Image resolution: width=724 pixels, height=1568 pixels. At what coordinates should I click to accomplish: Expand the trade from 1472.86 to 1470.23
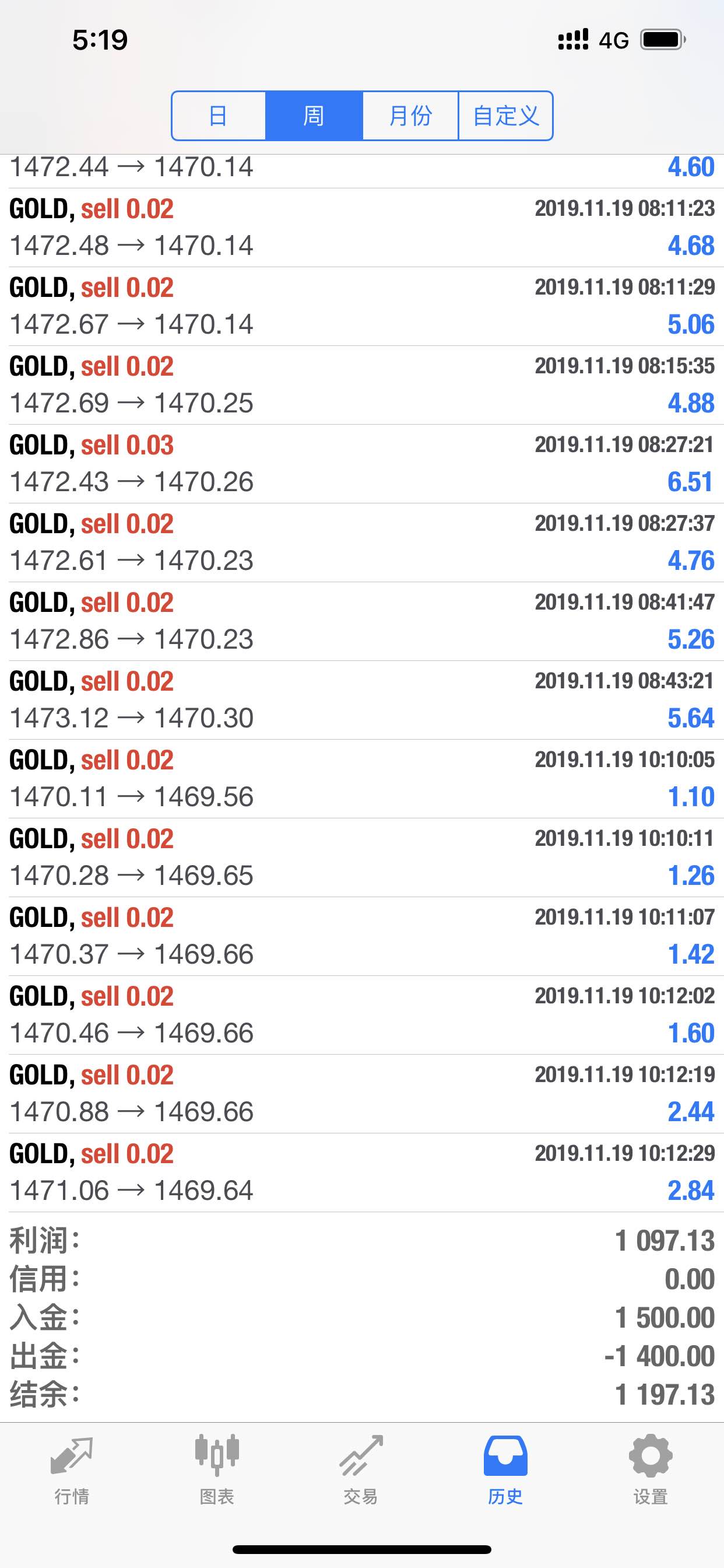point(362,621)
